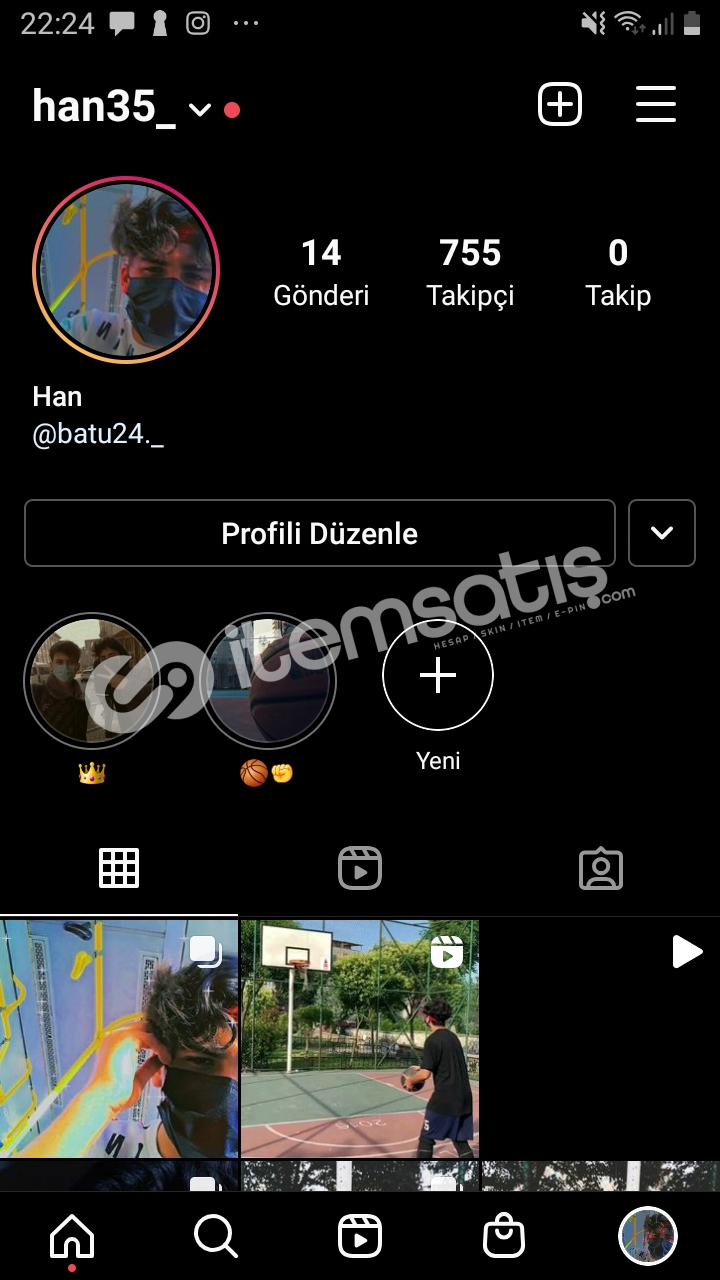This screenshot has width=720, height=1280.
Task: View the profile picture story
Action: coord(126,270)
